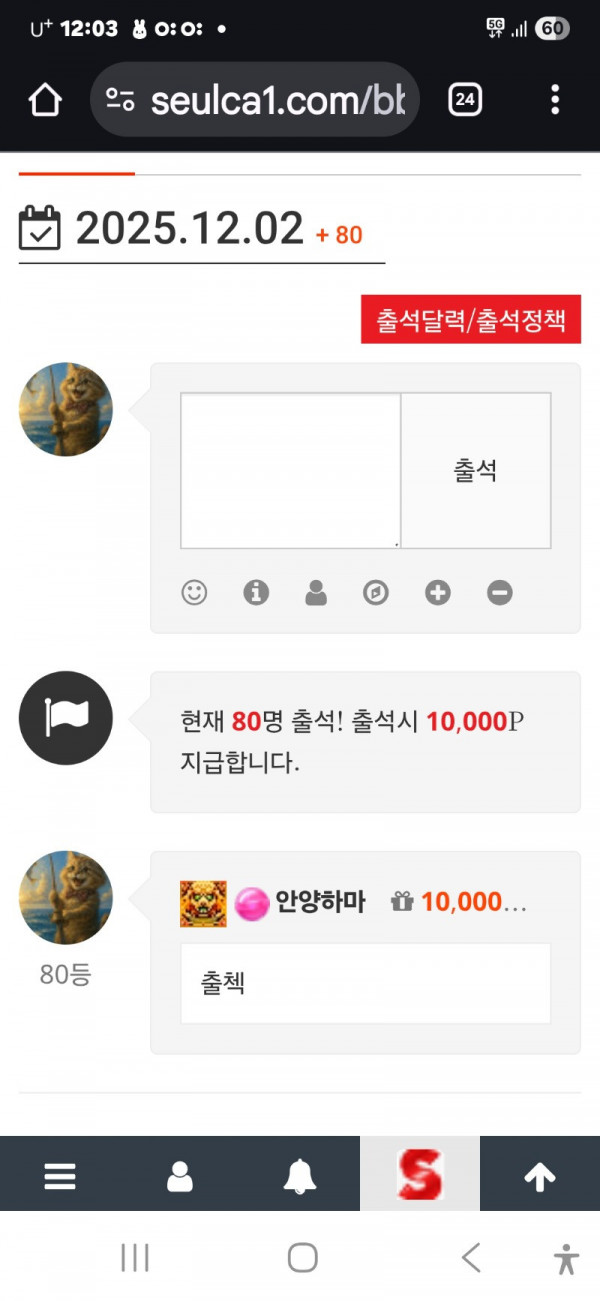
Task: Open the emoticon smiley picker
Action: point(194,593)
